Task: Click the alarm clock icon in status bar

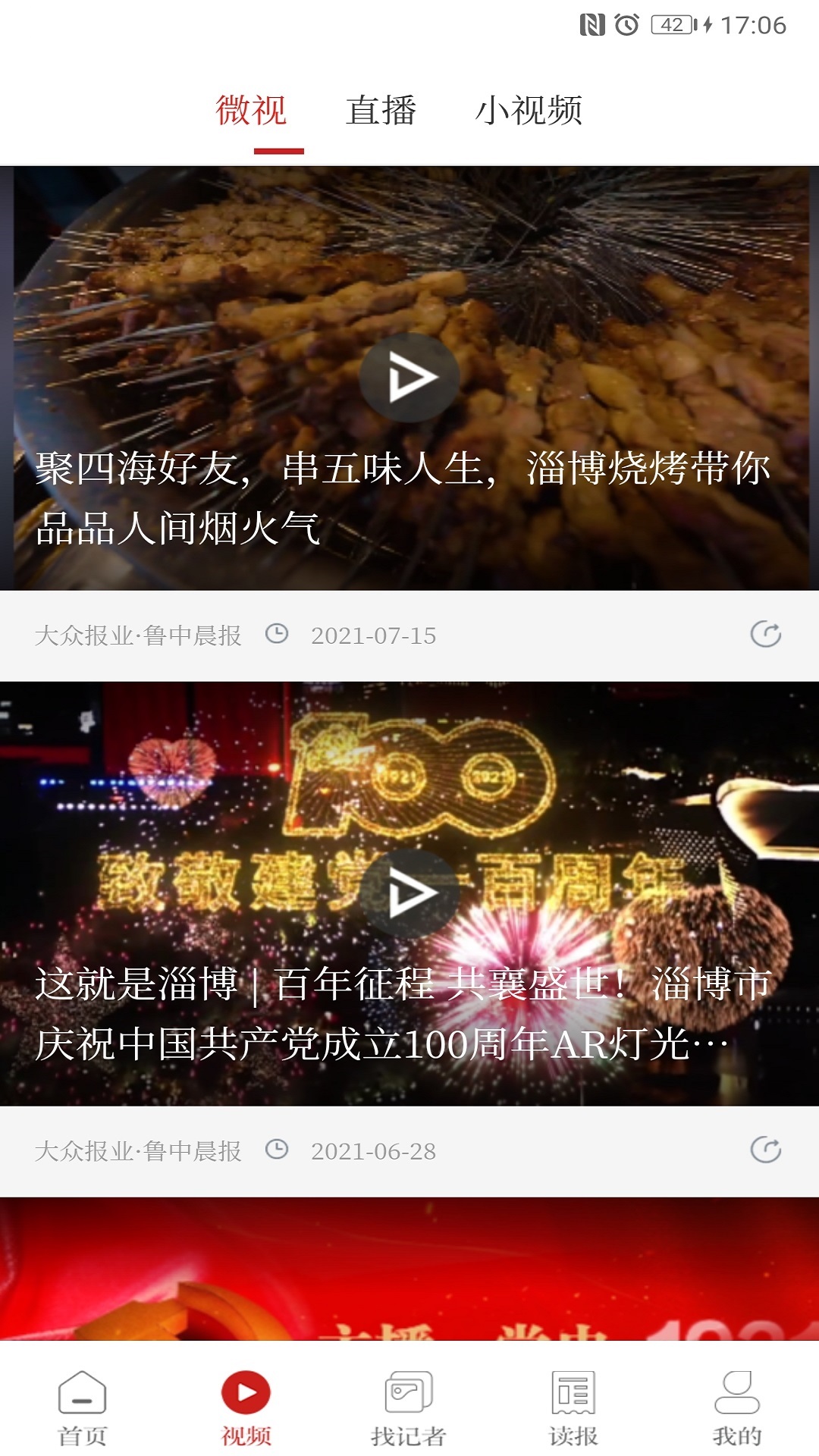Action: tap(626, 23)
